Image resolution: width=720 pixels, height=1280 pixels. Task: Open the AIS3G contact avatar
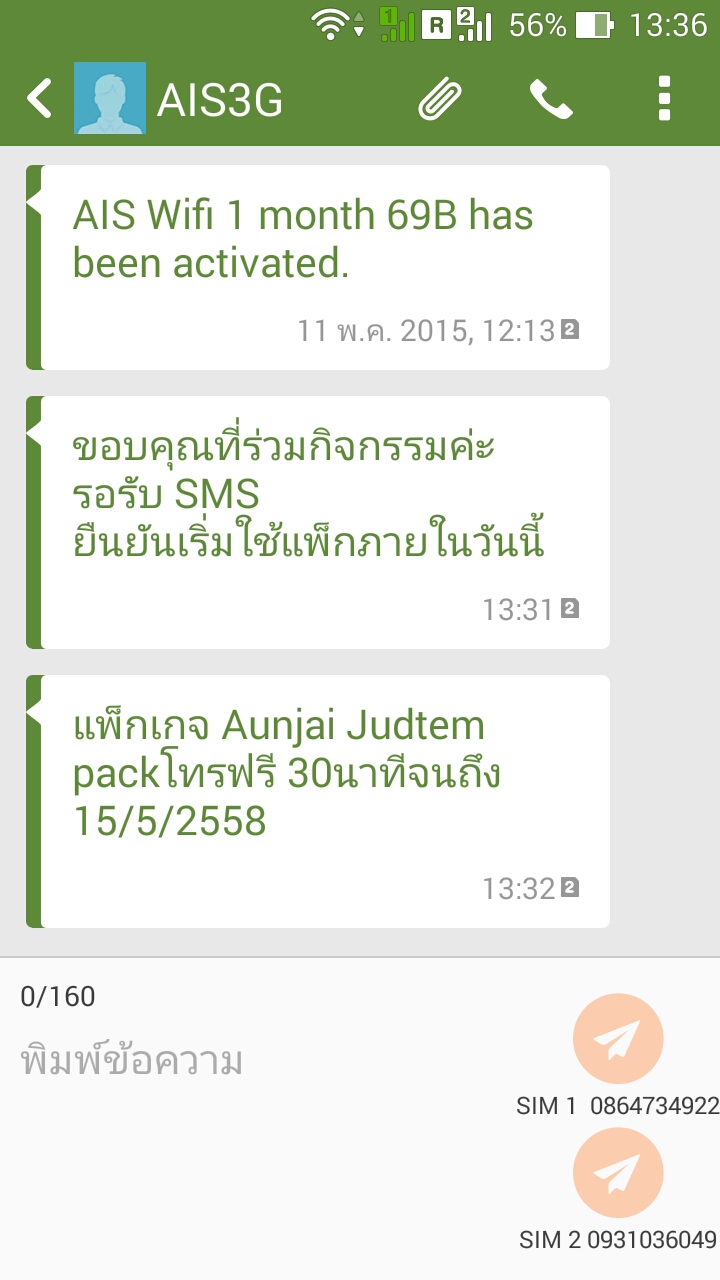click(110, 98)
